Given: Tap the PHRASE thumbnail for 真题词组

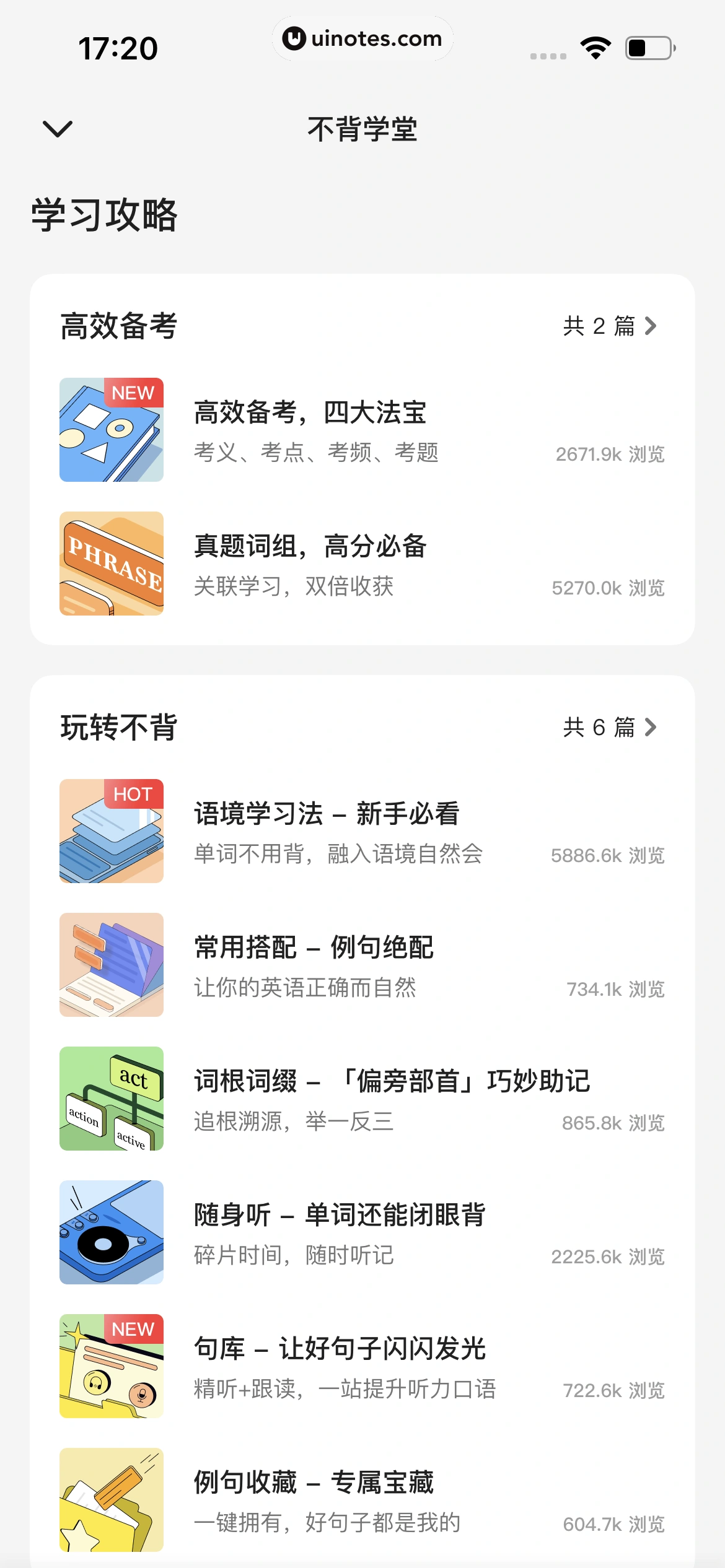Looking at the screenshot, I should point(110,564).
